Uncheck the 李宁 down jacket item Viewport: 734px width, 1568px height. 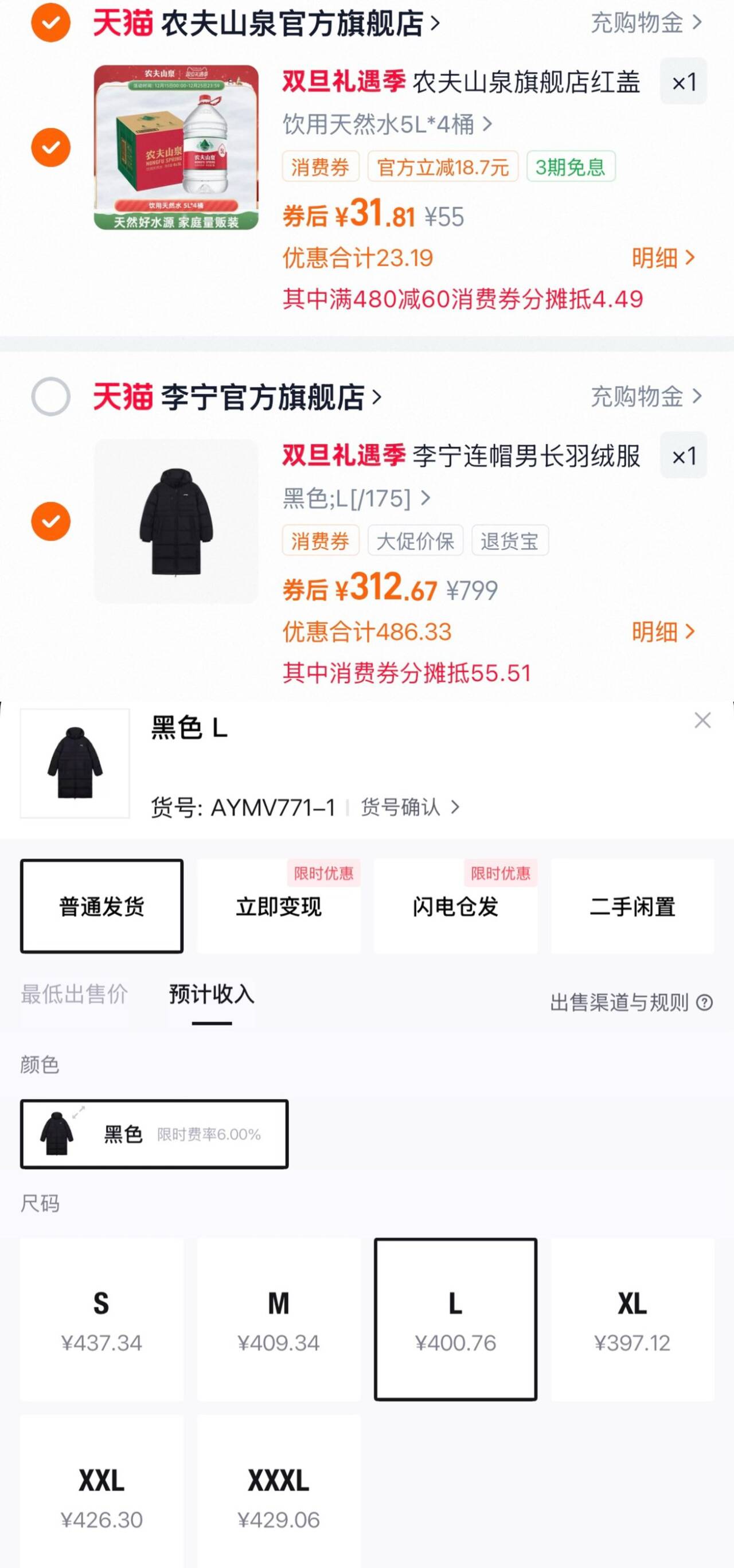pos(50,521)
